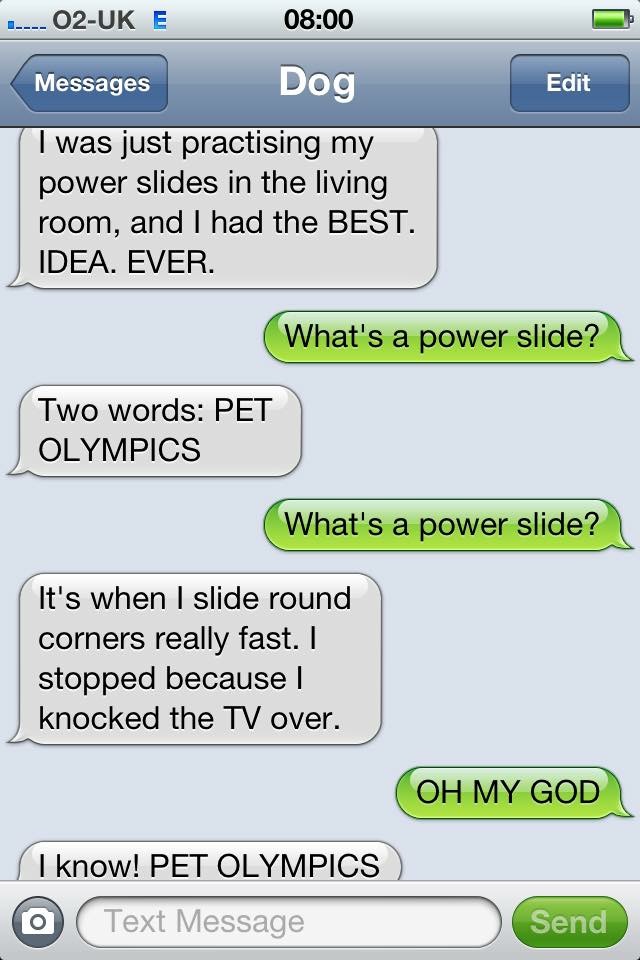
Task: Go back to Messages list
Action: 90,83
